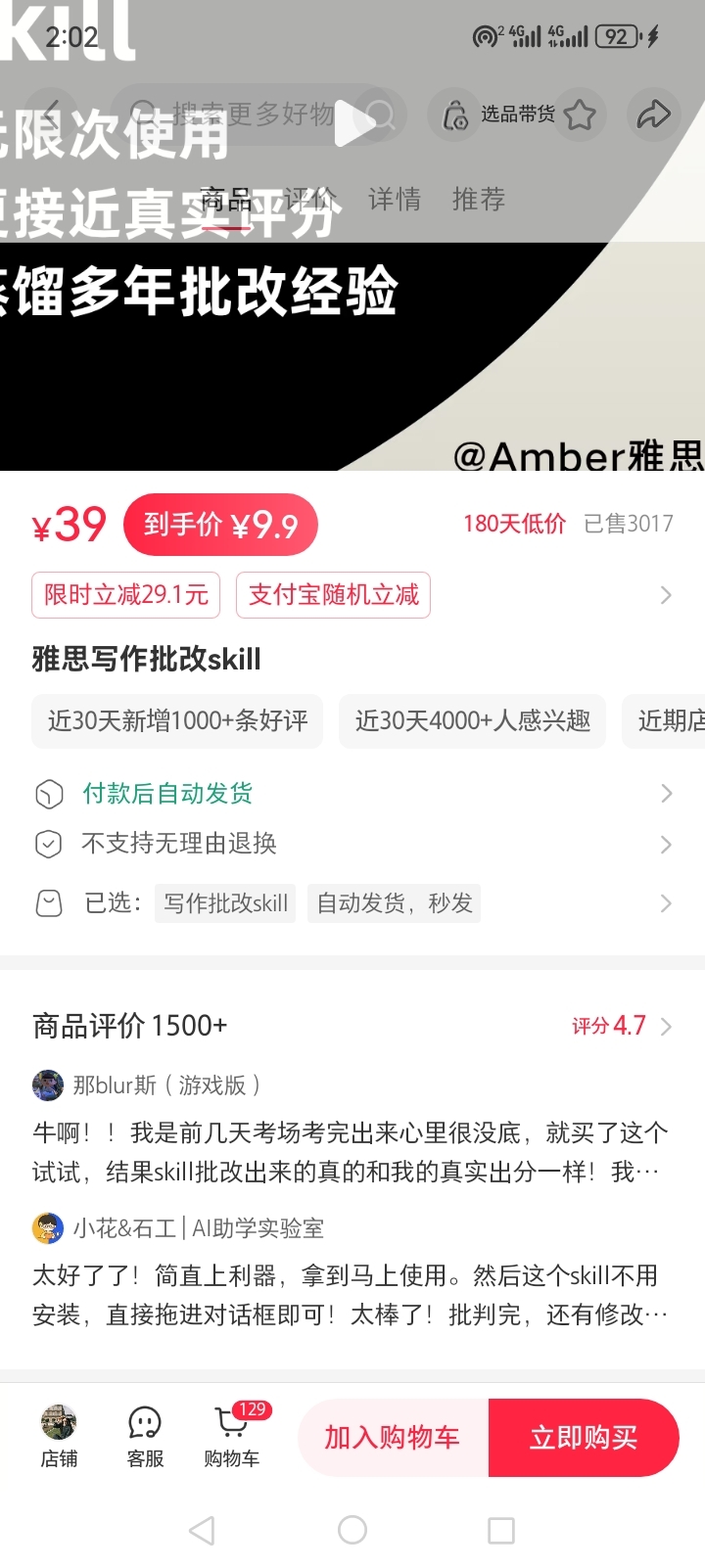Favorite this product with the star icon

tap(580, 115)
